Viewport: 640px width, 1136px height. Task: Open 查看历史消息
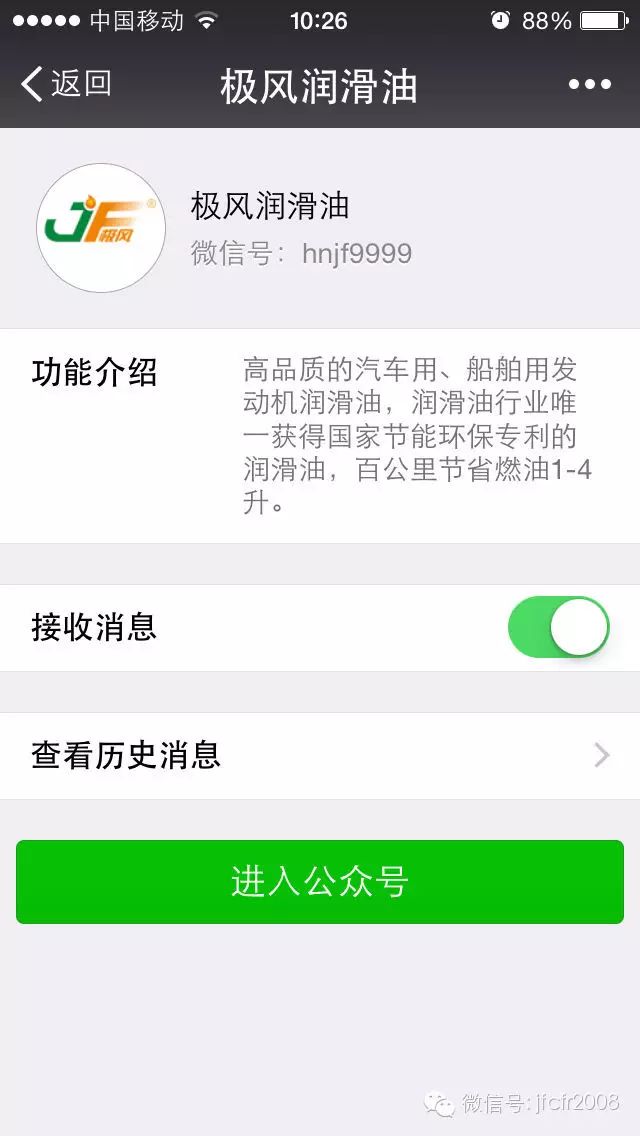tap(320, 756)
